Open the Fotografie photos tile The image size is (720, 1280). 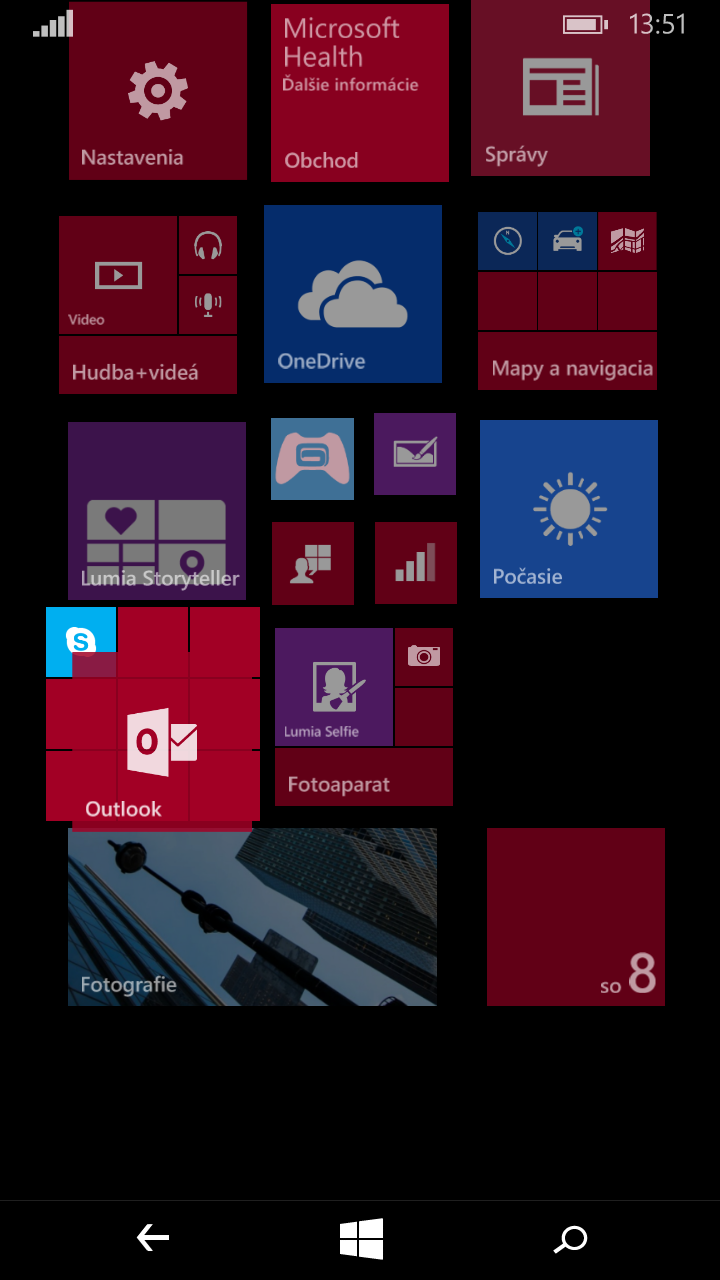pyautogui.click(x=252, y=917)
